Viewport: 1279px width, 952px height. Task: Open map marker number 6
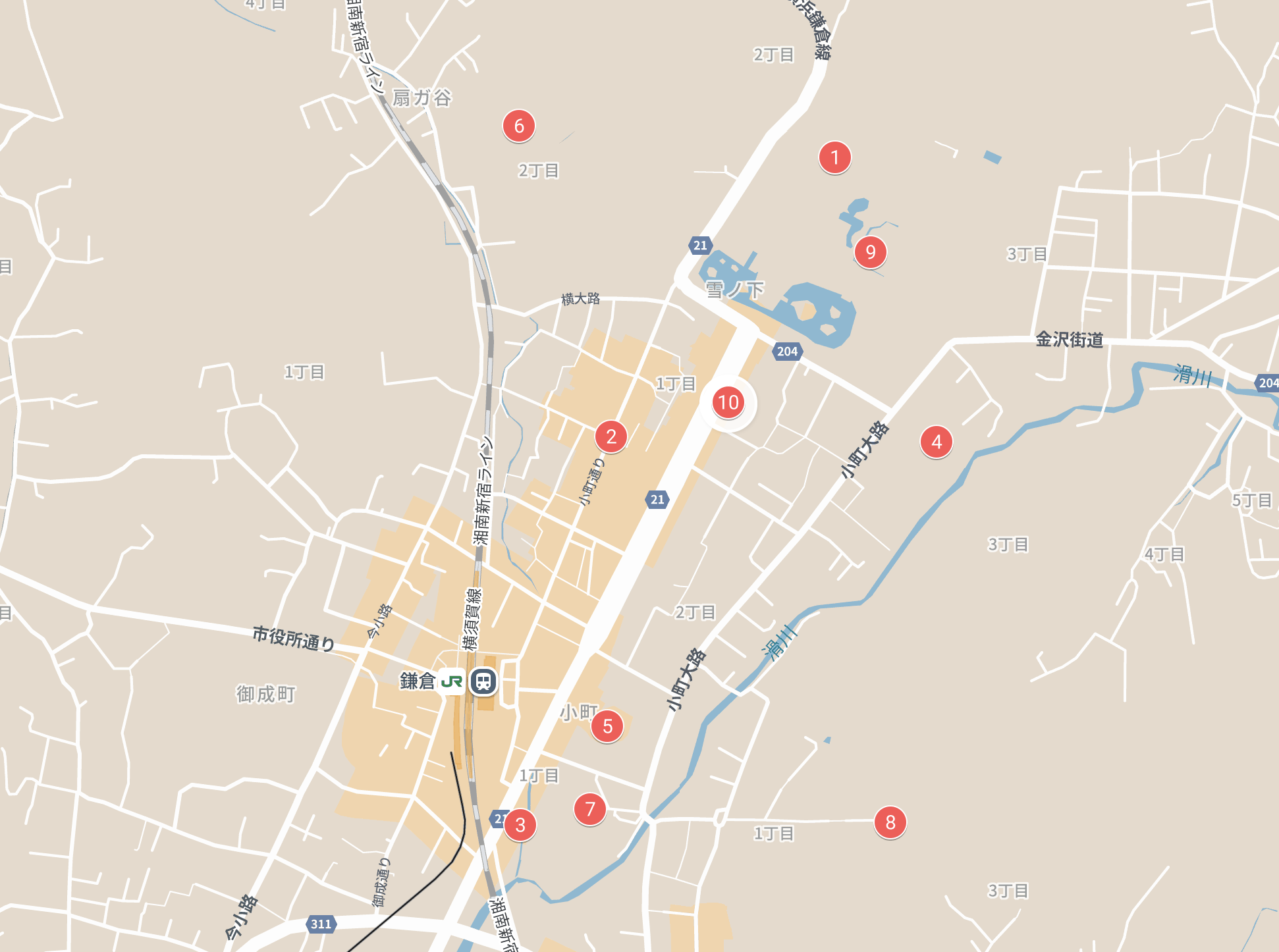coord(519,126)
